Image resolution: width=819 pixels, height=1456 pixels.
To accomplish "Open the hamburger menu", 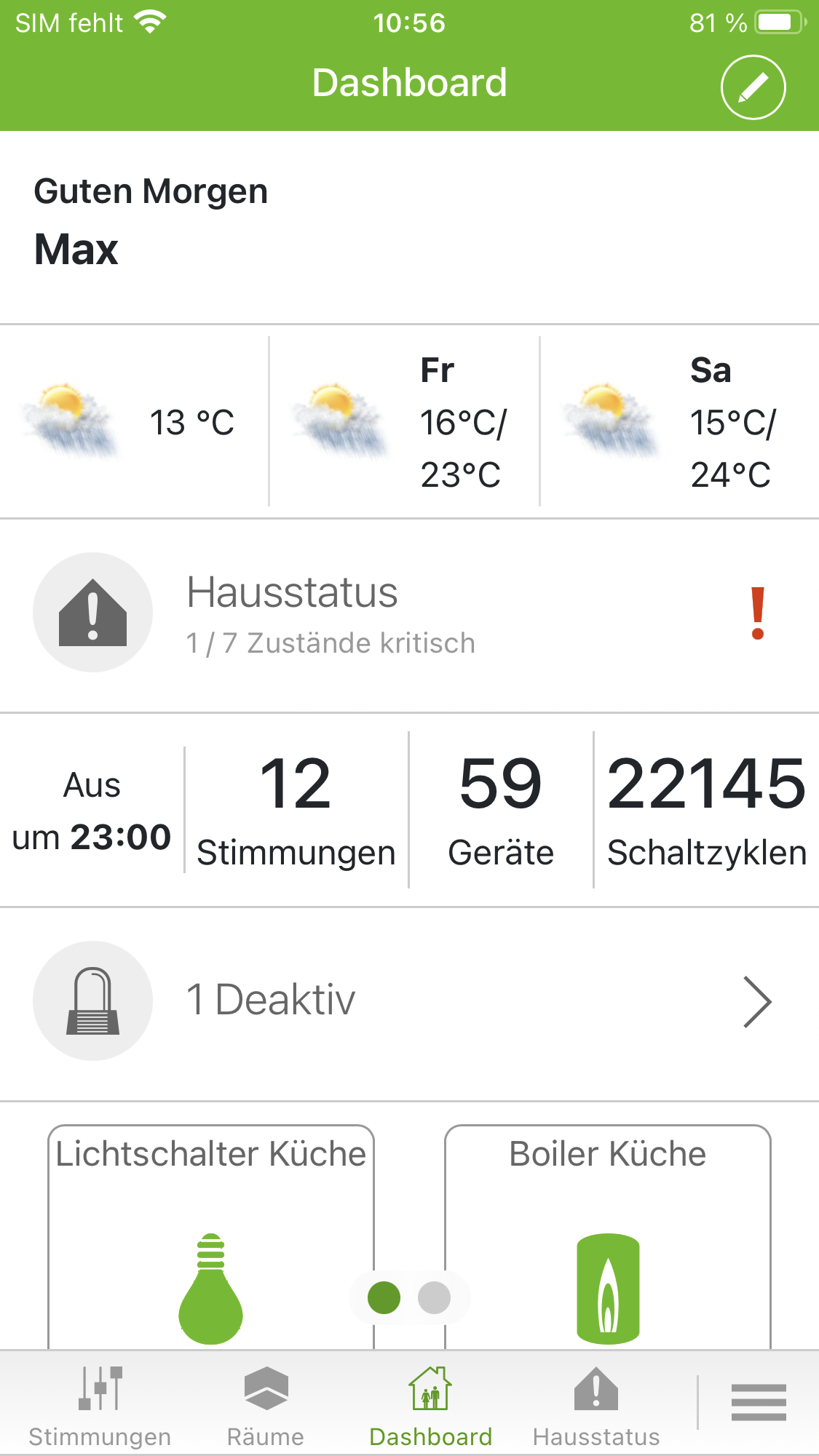I will pyautogui.click(x=759, y=1402).
